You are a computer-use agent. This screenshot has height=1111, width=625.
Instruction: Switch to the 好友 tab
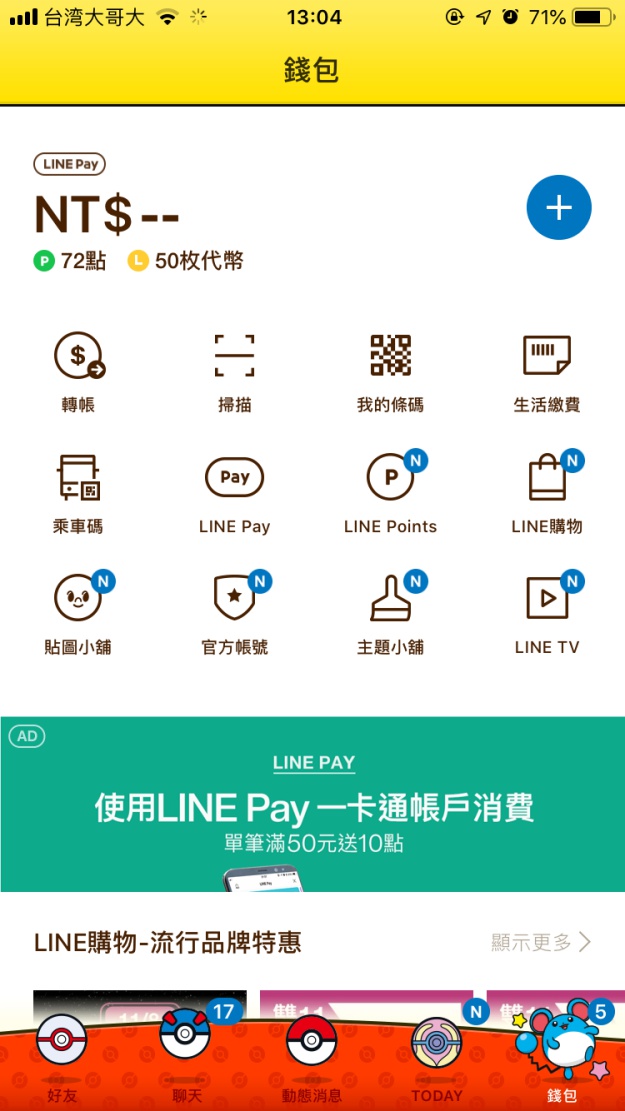[x=61, y=1058]
